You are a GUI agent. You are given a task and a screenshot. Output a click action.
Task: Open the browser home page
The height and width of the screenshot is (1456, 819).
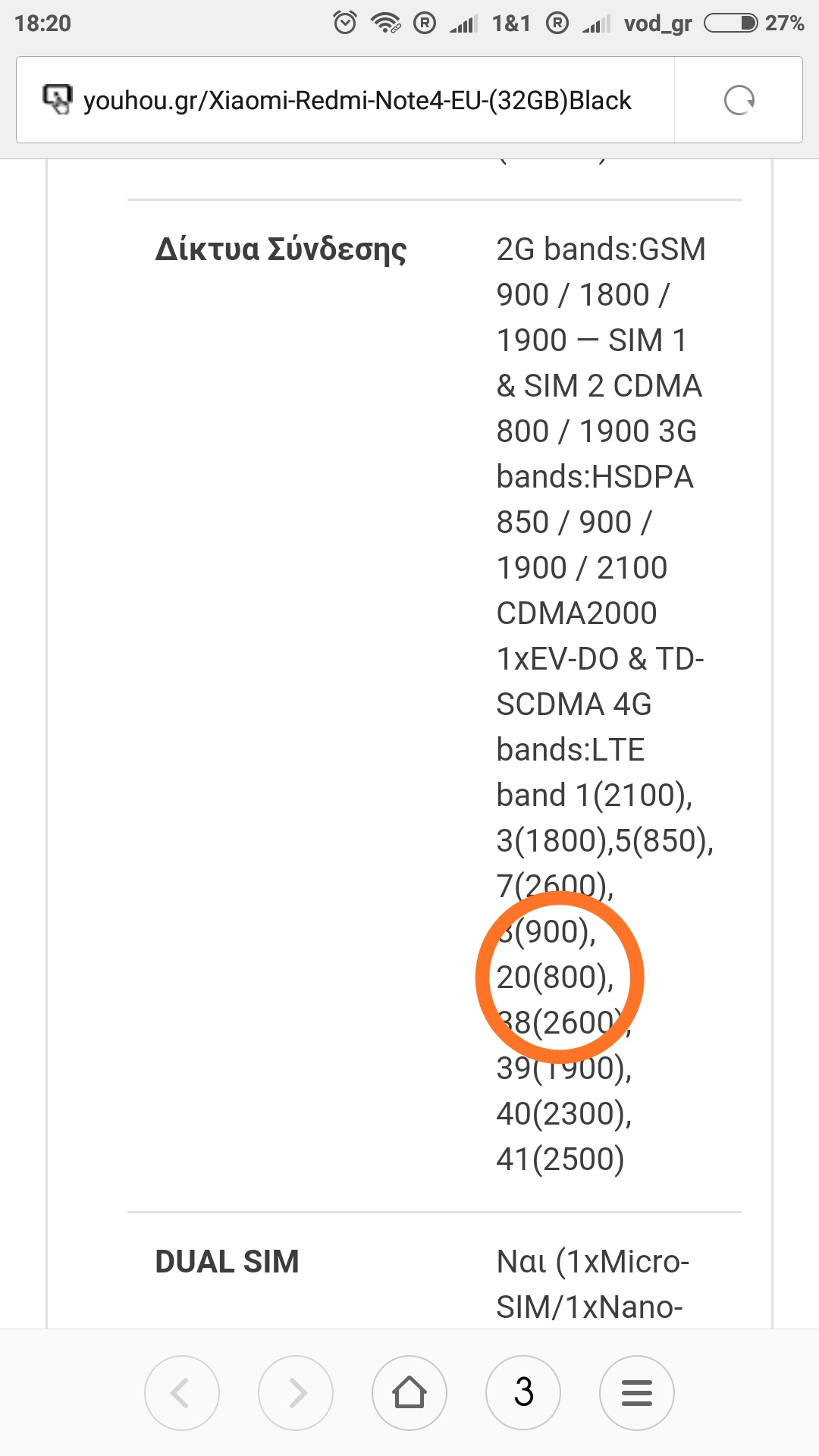409,1393
